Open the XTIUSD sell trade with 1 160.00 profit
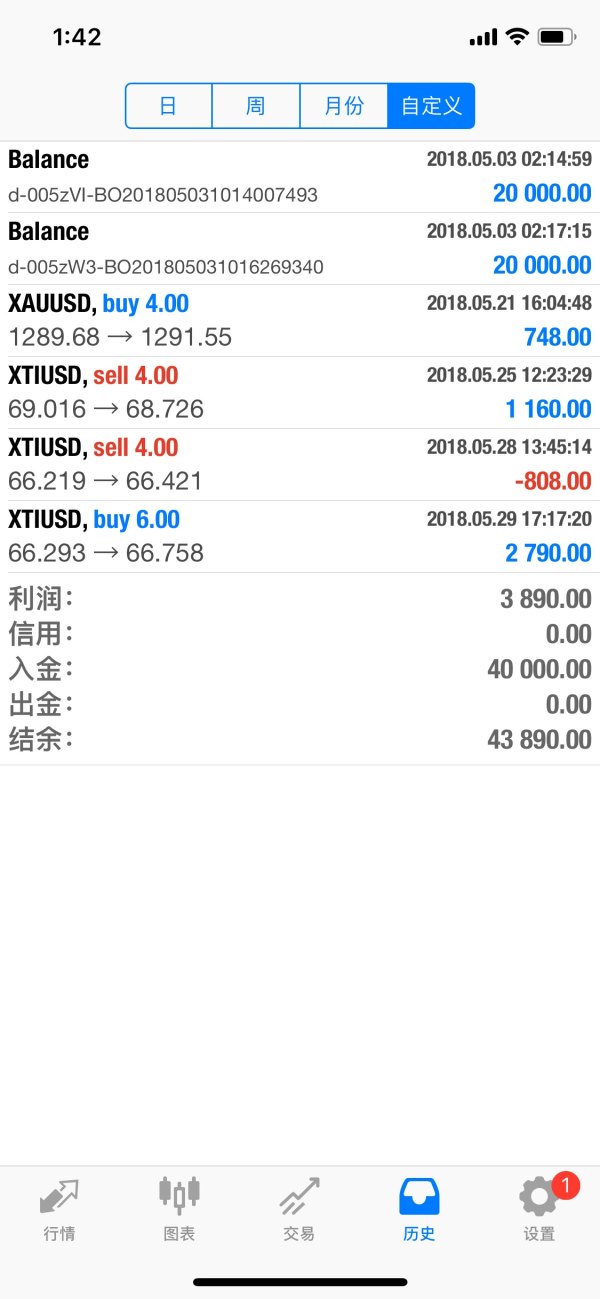Viewport: 600px width, 1299px height. pyautogui.click(x=300, y=393)
